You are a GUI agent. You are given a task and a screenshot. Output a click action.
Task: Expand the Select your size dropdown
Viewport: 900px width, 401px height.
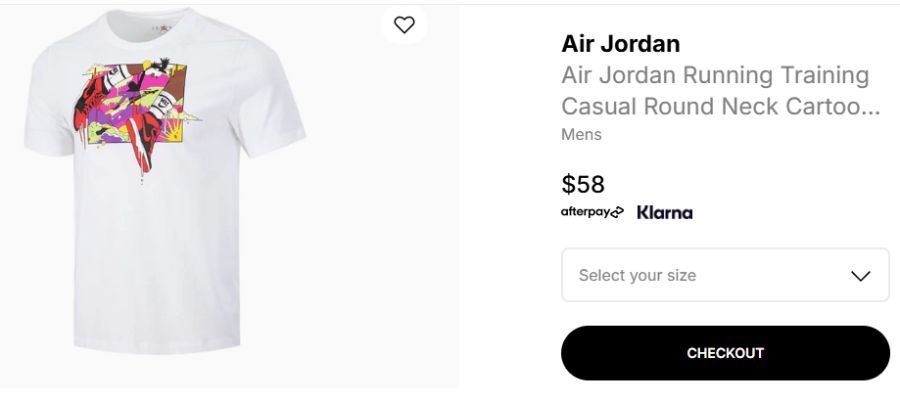[x=725, y=275]
